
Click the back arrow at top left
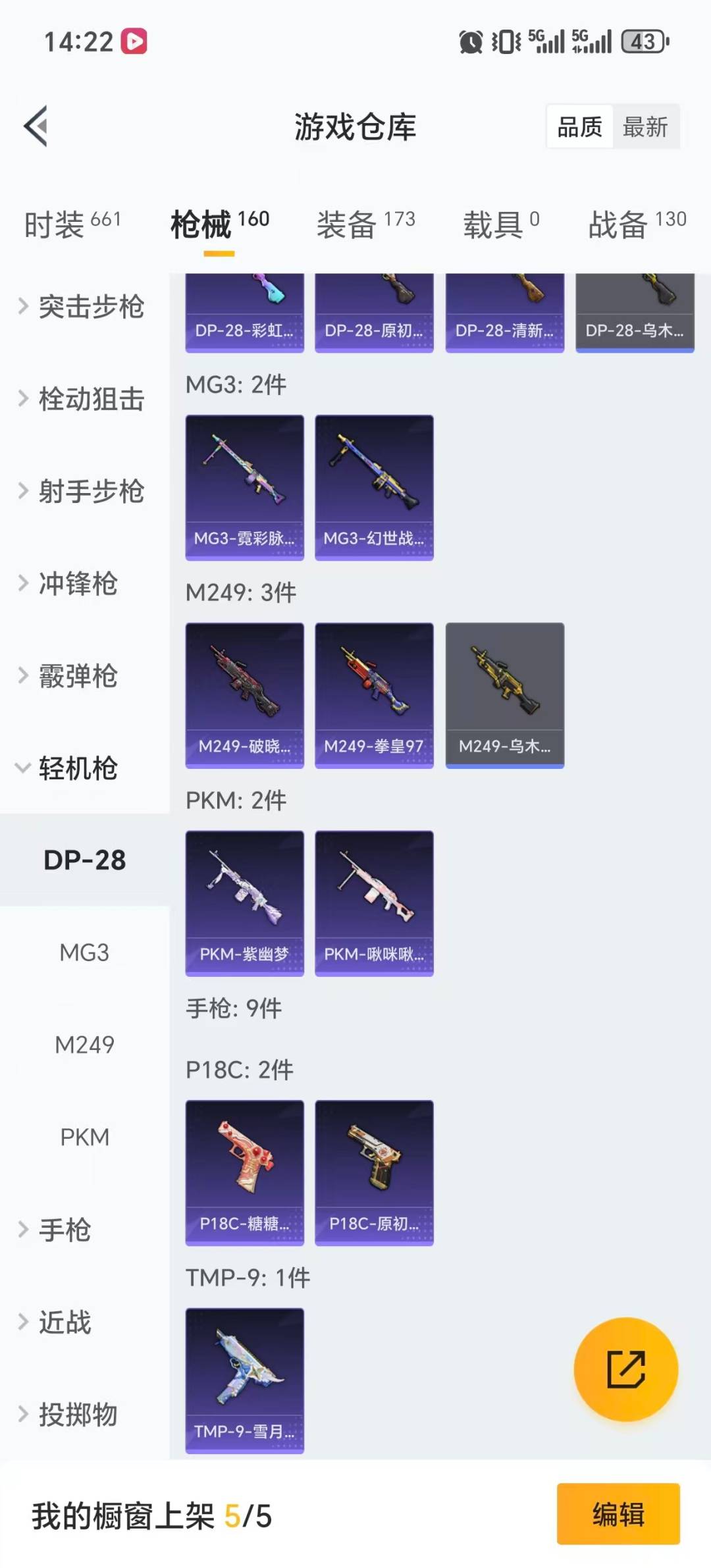[x=36, y=126]
